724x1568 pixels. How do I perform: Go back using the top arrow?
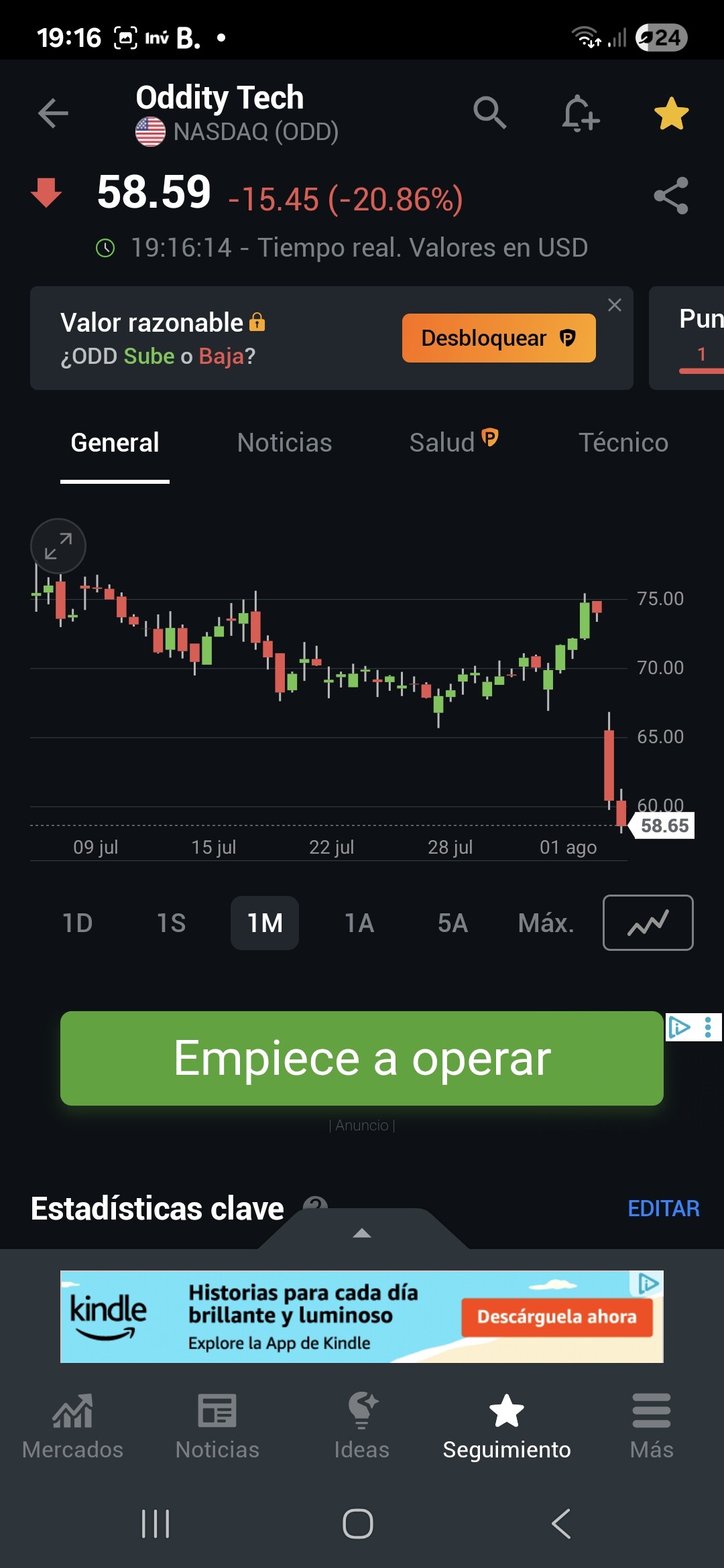[x=53, y=113]
